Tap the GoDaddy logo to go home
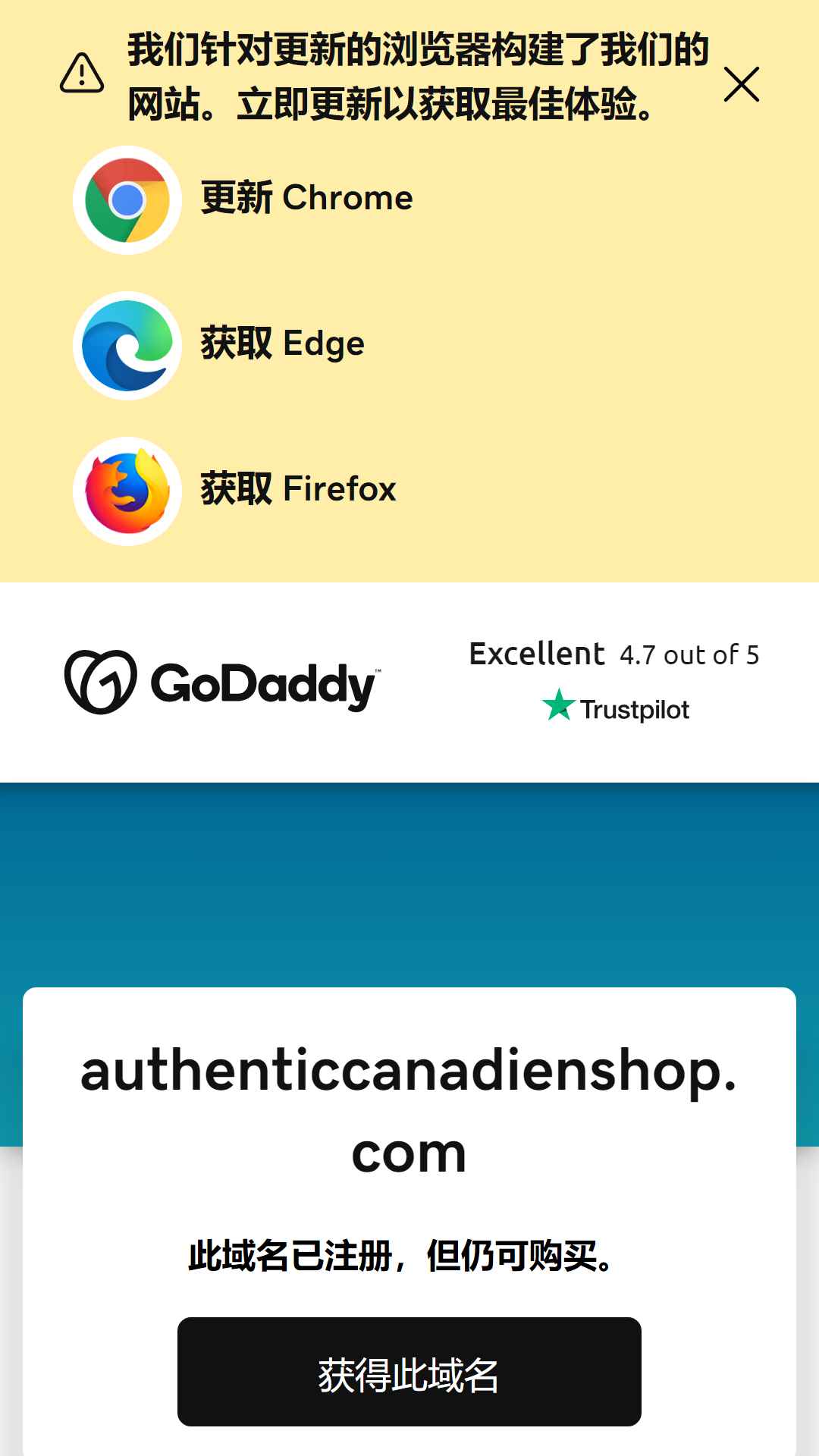This screenshot has width=819, height=1456. click(x=222, y=682)
